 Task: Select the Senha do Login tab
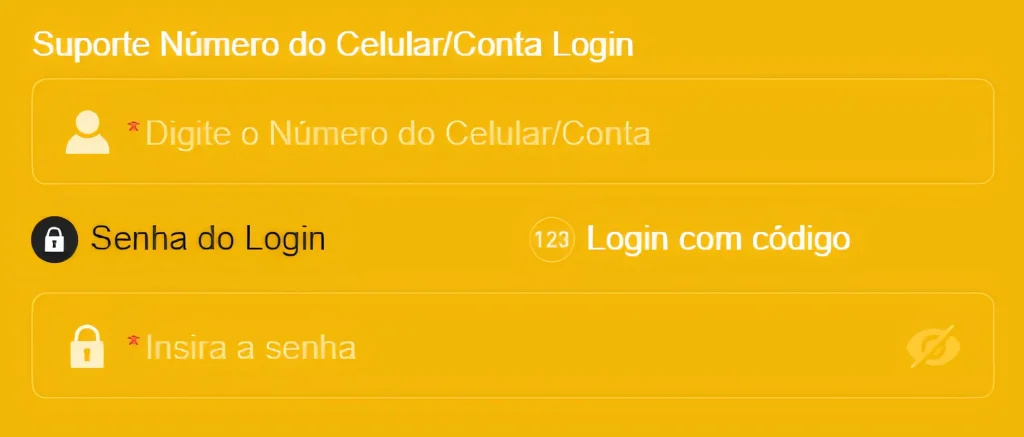coord(180,240)
